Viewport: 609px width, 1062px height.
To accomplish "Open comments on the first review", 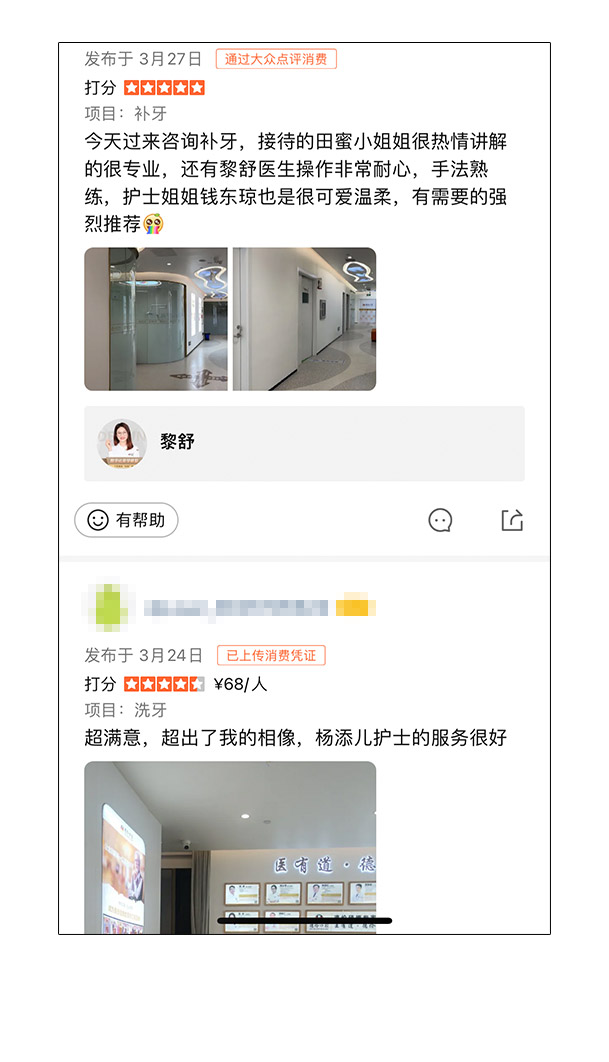I will point(440,520).
